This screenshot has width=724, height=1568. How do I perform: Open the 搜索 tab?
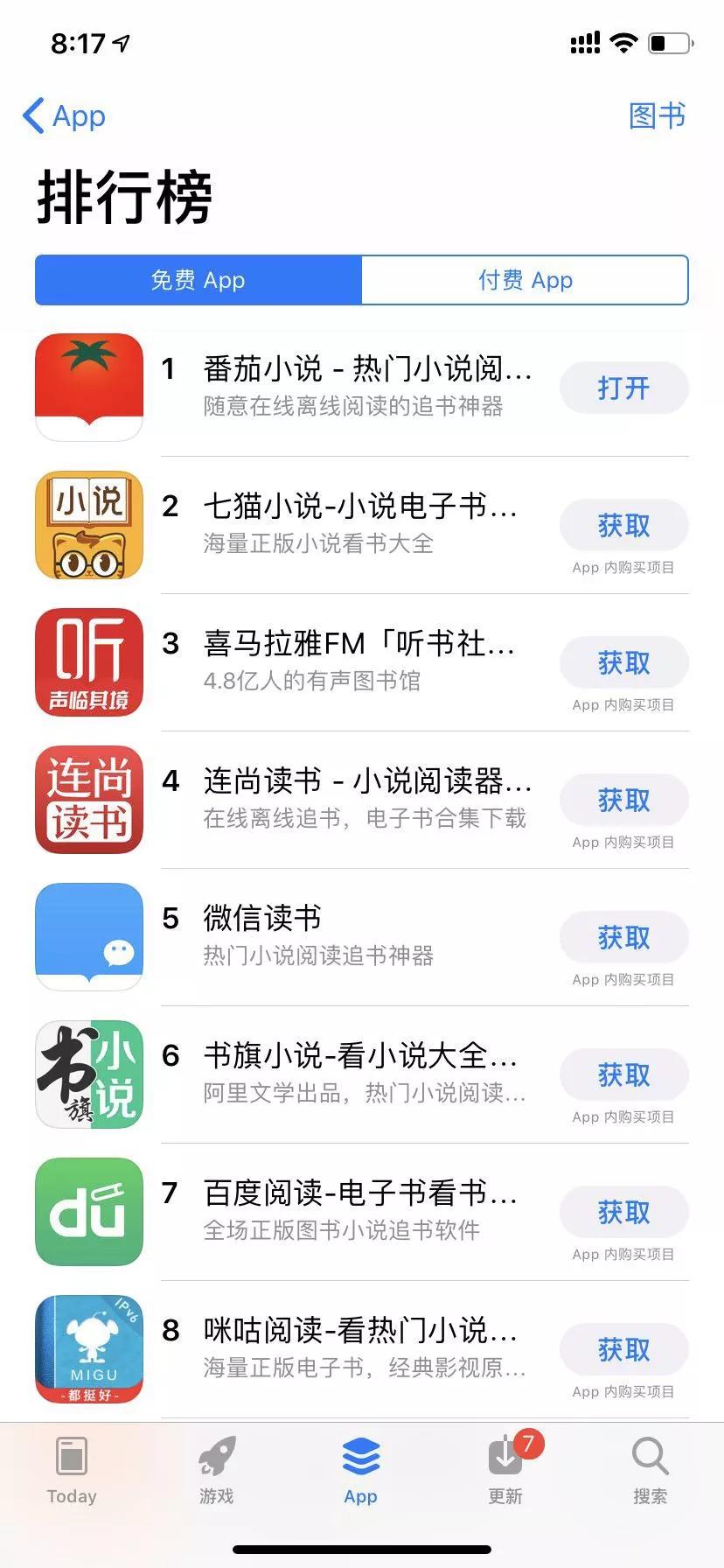pyautogui.click(x=650, y=1470)
